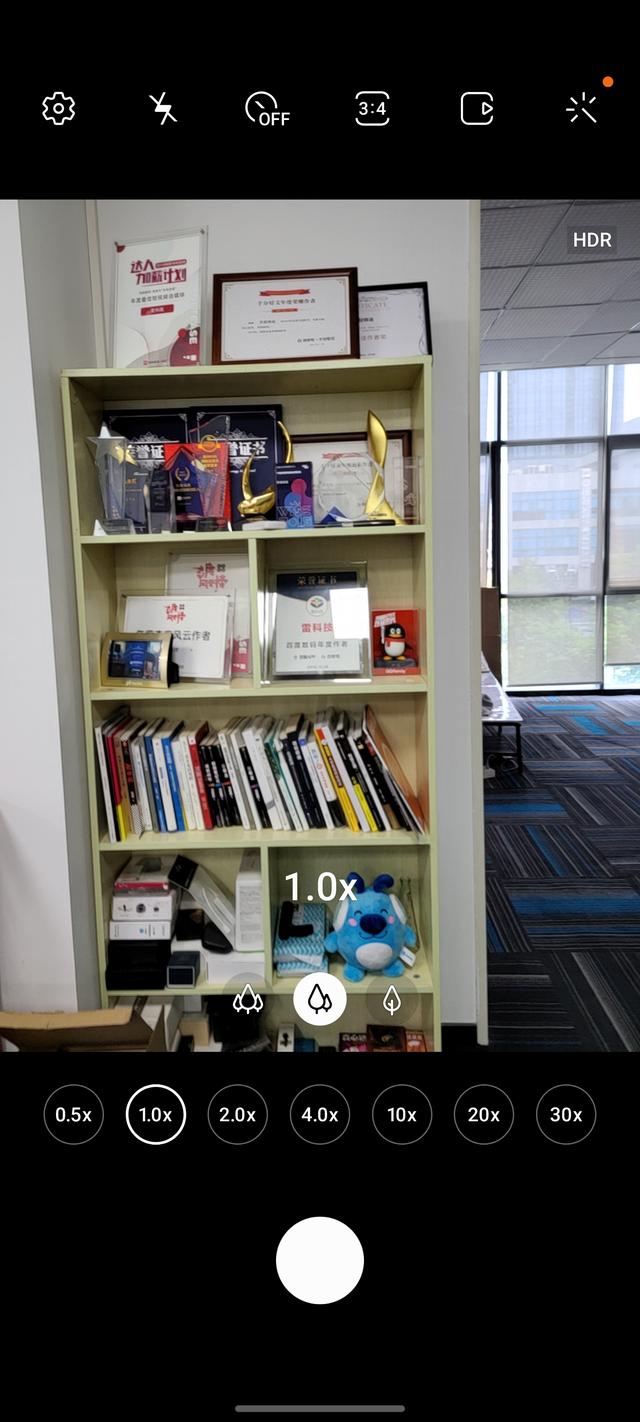The image size is (640, 1422).
Task: Jump to 30x zoom
Action: (x=566, y=1114)
